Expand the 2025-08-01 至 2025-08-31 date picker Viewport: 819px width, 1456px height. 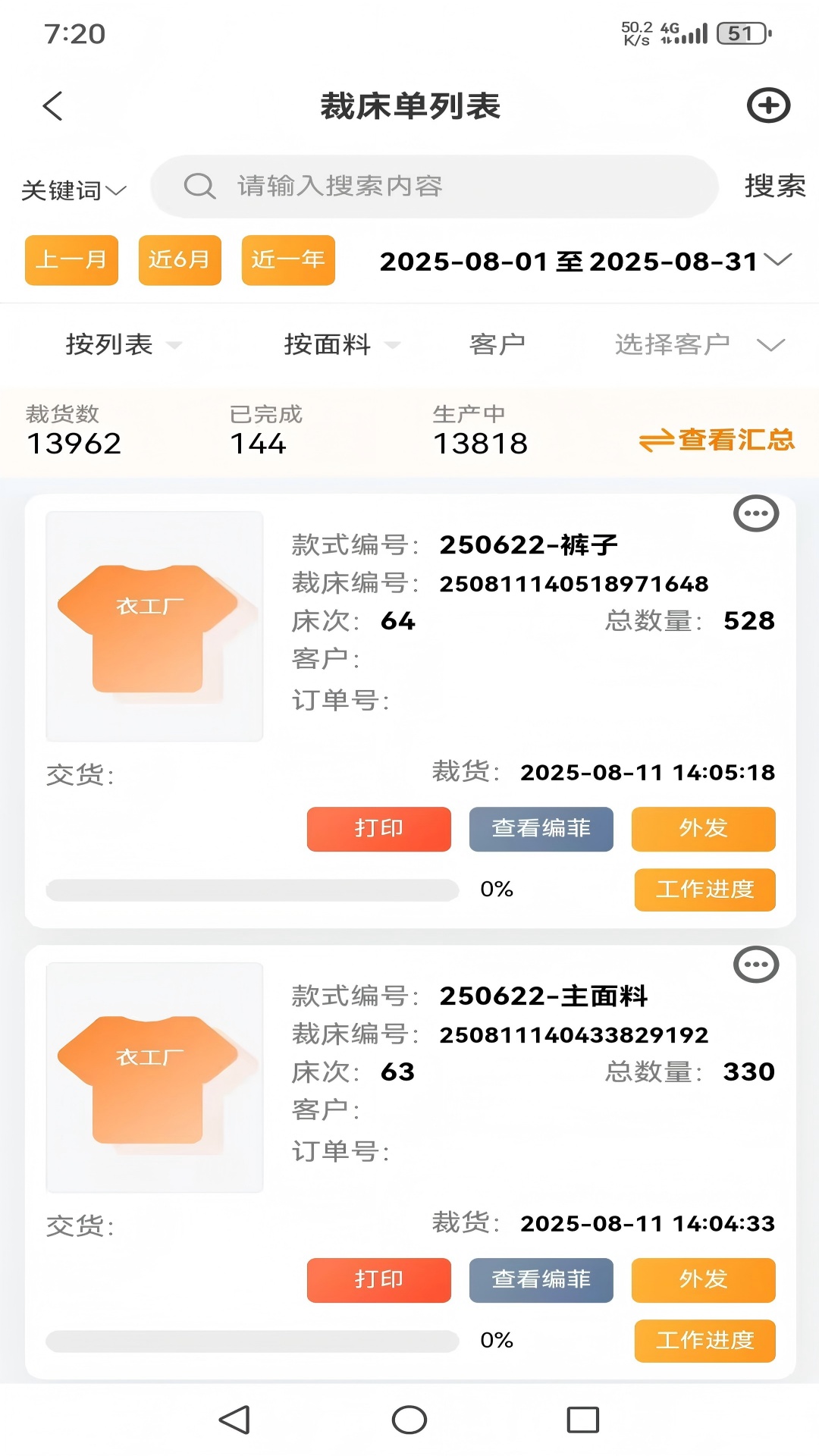(585, 262)
